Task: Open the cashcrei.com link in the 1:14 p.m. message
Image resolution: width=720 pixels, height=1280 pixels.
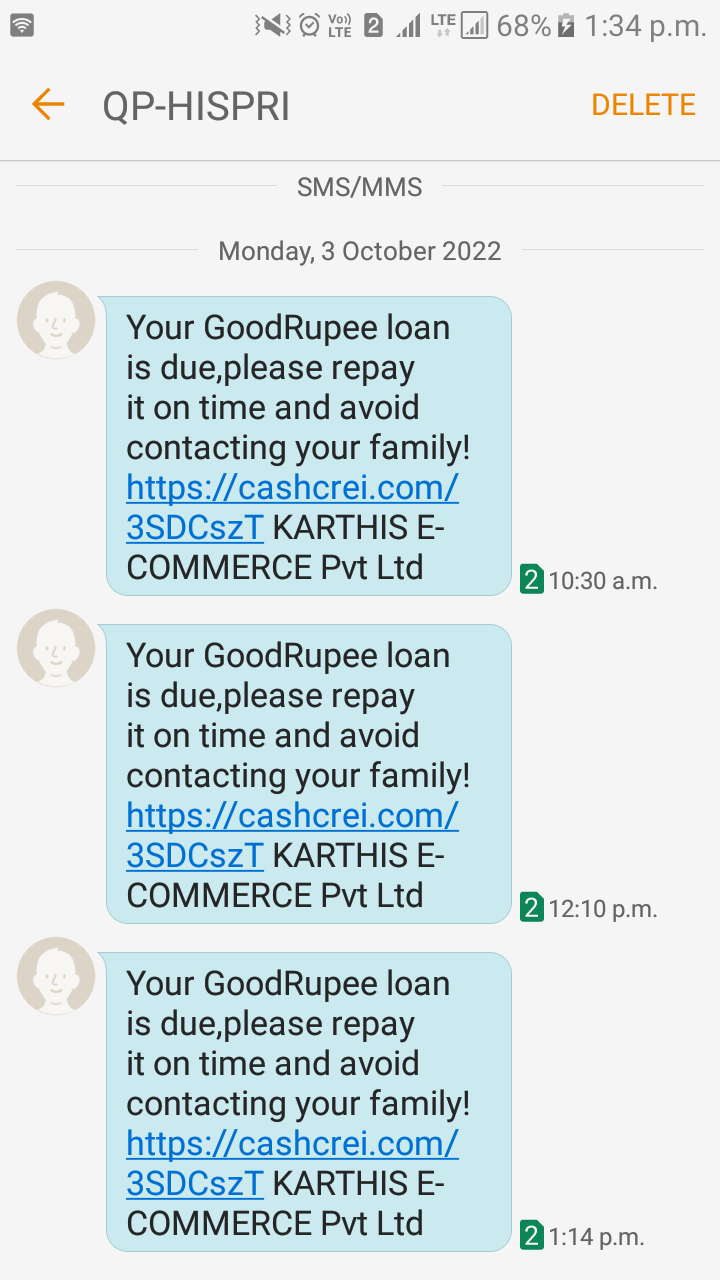Action: [292, 1145]
